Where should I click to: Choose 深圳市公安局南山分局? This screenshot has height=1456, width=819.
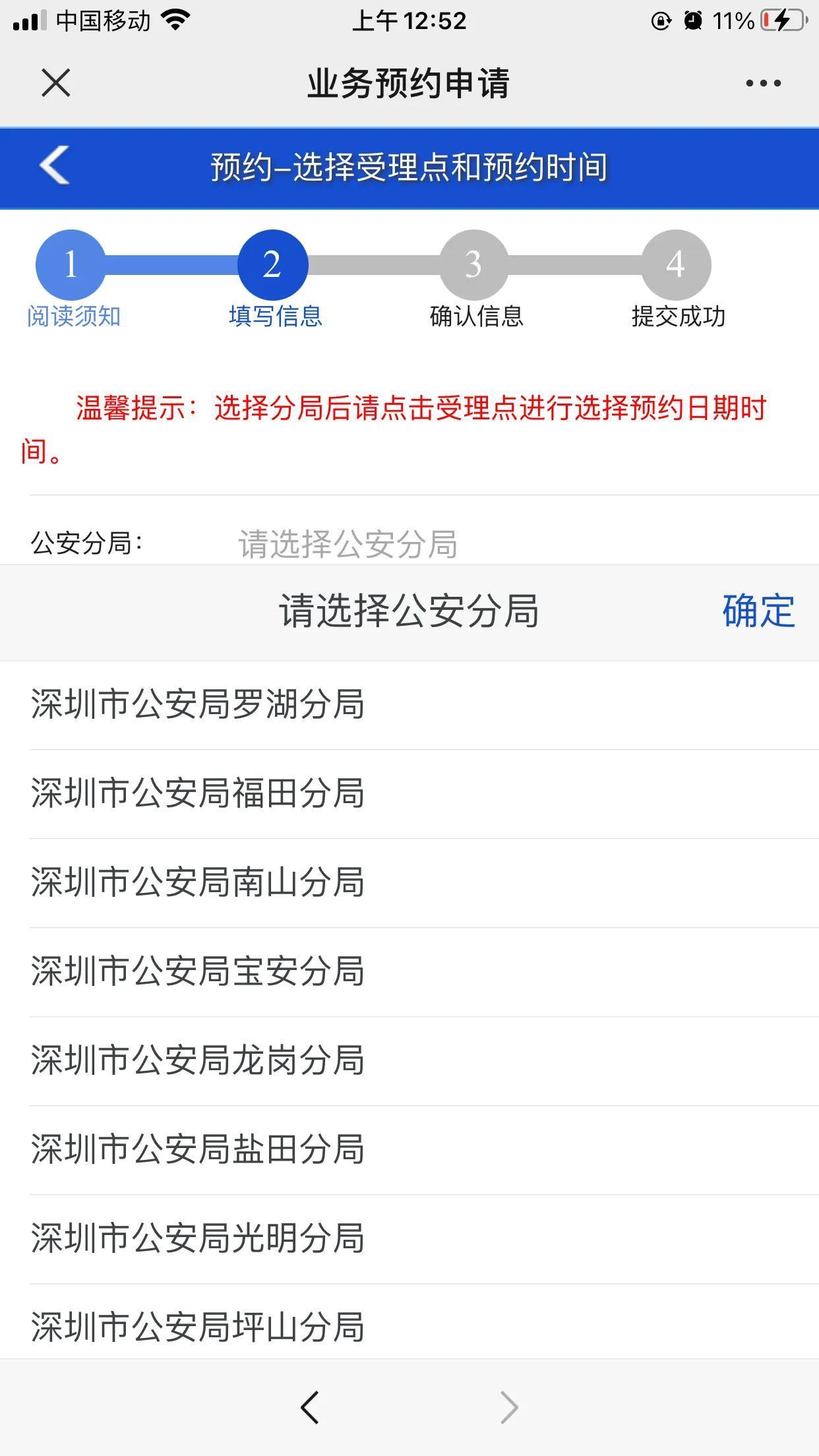tap(409, 883)
